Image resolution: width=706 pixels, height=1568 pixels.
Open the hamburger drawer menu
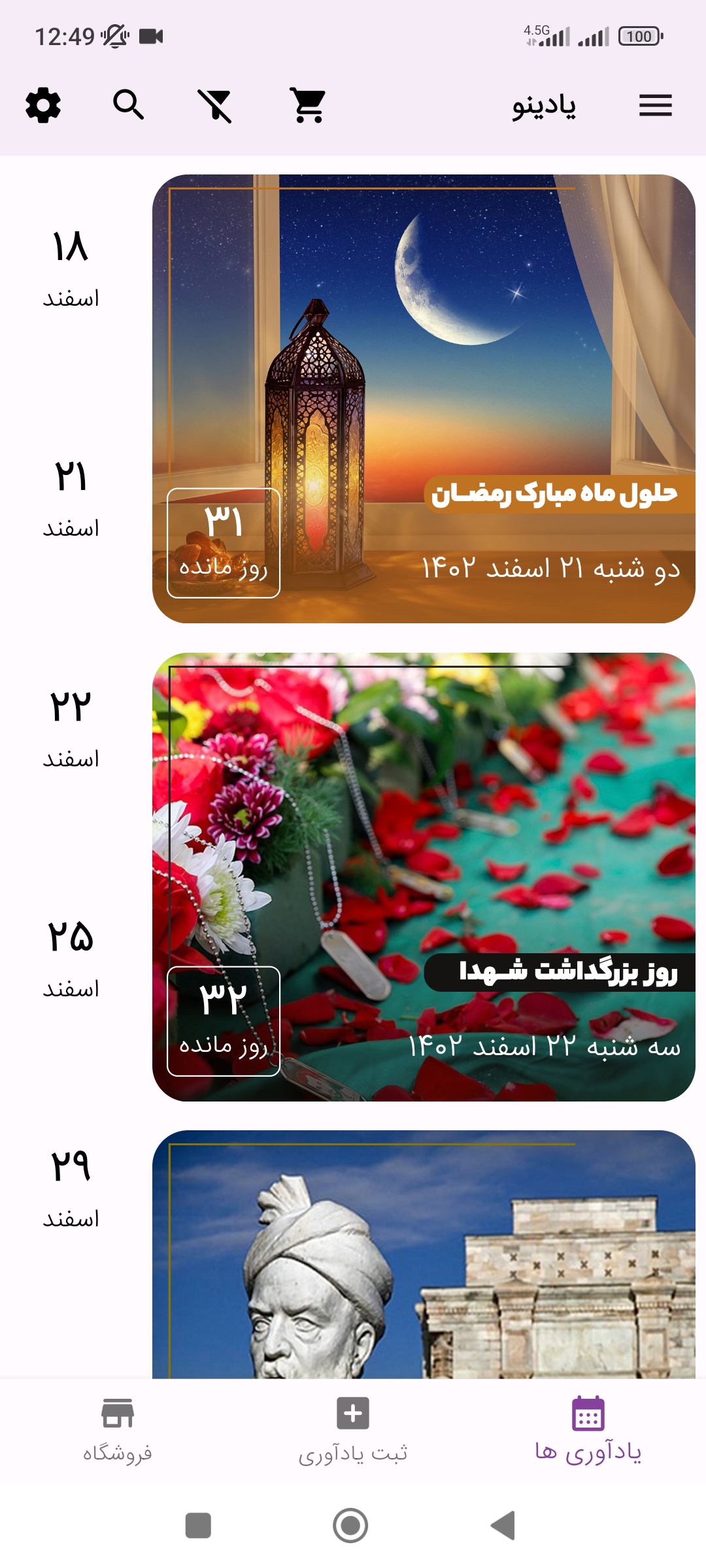[656, 105]
